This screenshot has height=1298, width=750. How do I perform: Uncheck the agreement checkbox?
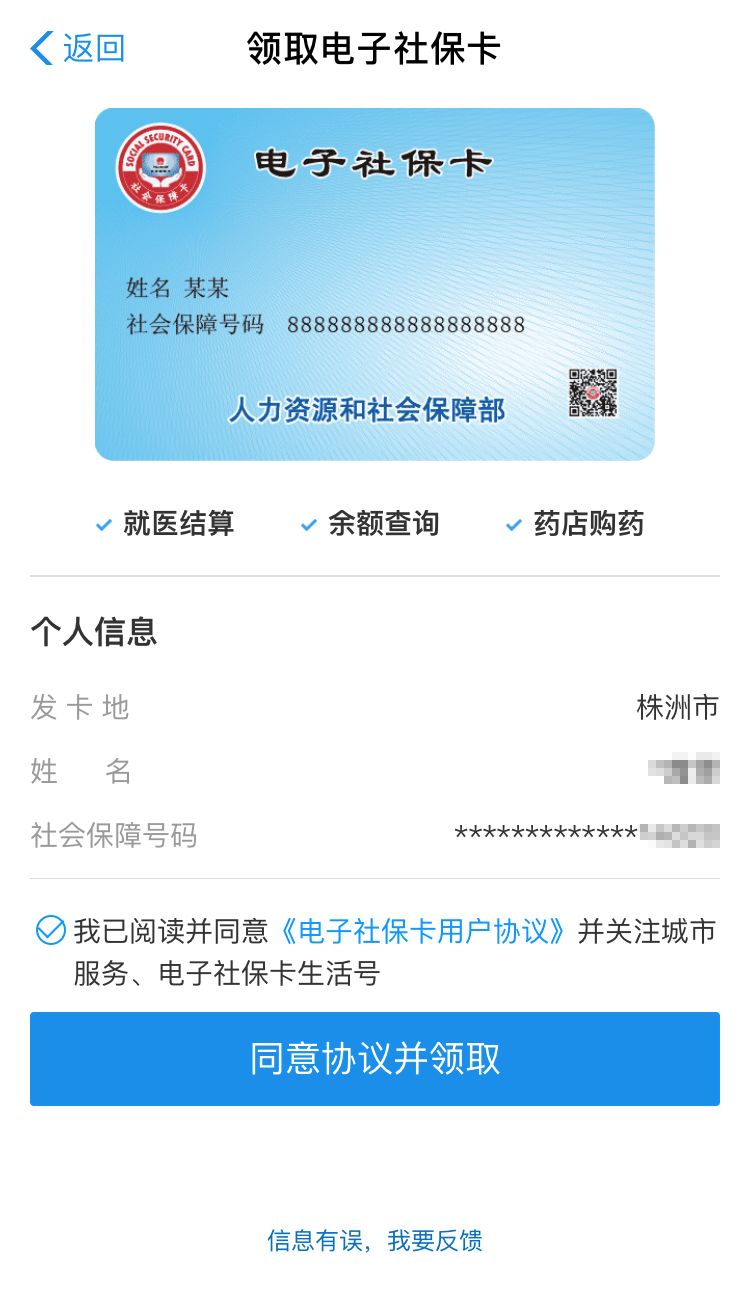click(x=50, y=931)
